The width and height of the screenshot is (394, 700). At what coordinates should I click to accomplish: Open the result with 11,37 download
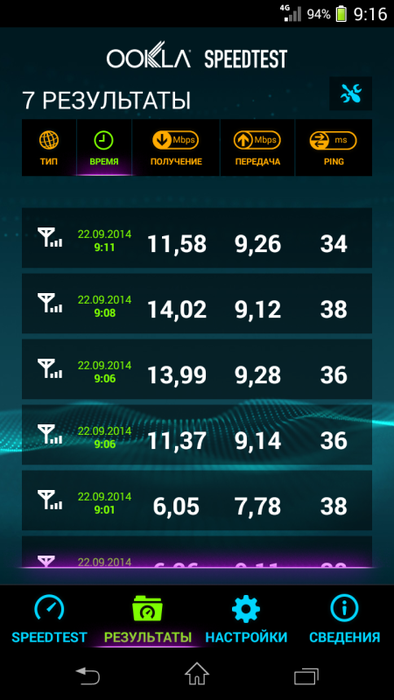[x=197, y=435]
